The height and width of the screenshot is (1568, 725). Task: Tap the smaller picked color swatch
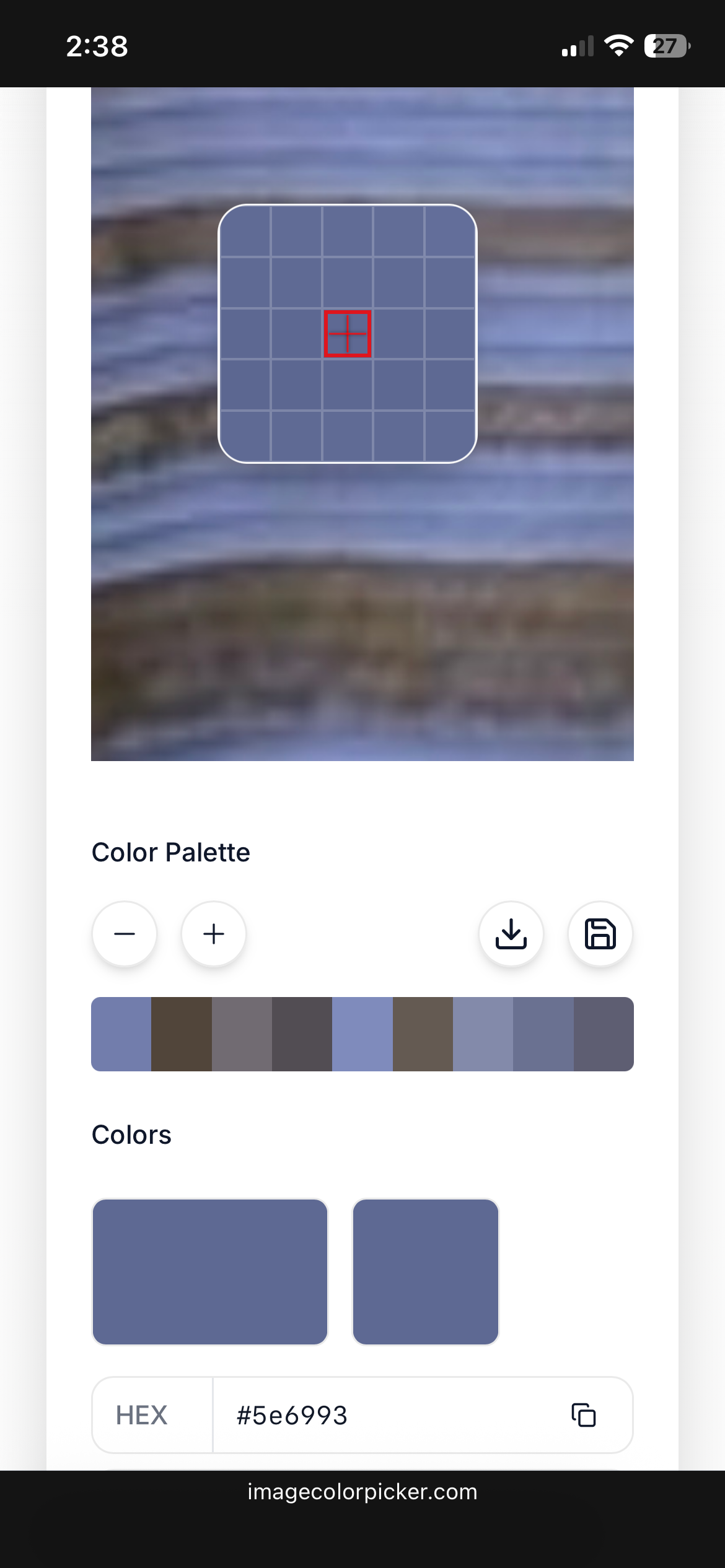point(426,1272)
